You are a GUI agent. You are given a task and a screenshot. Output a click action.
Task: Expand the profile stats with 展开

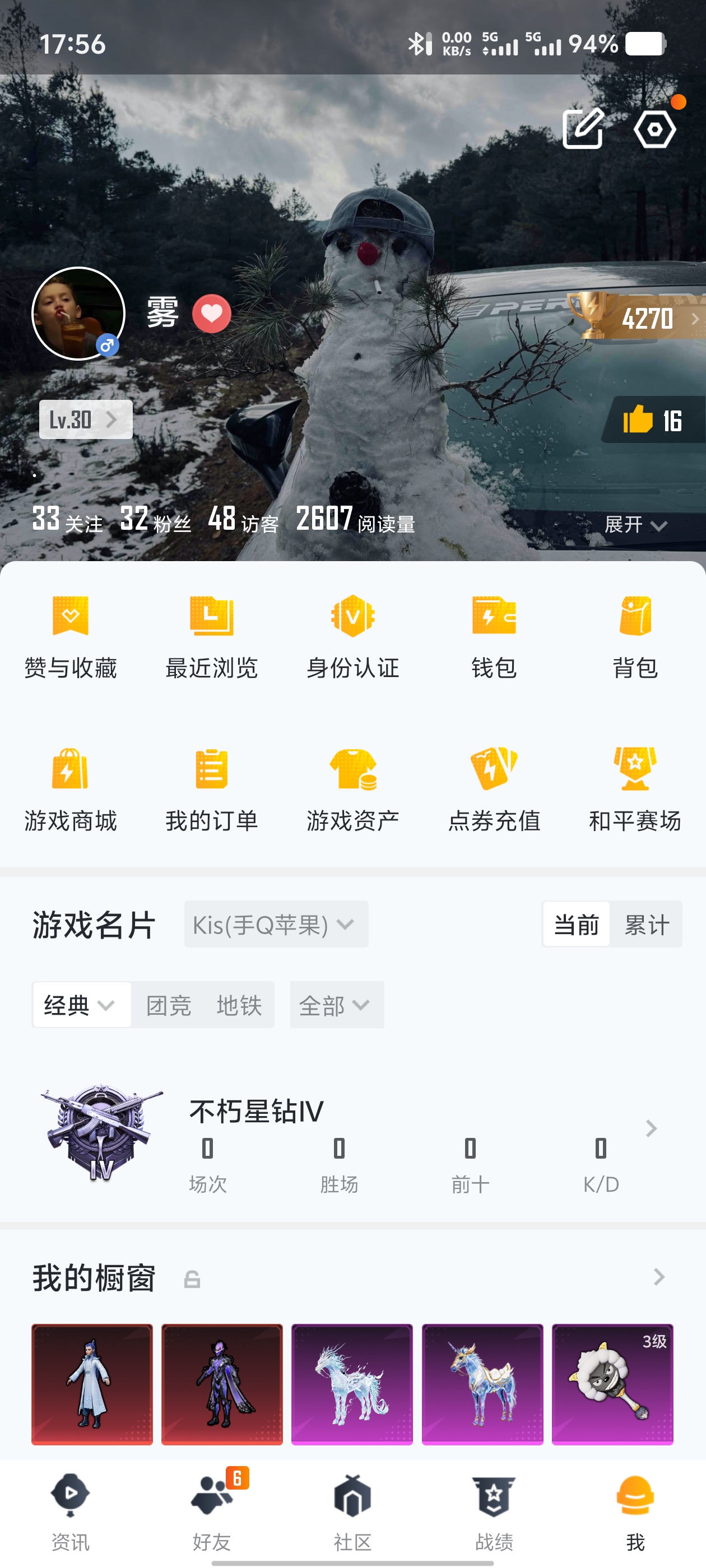[635, 524]
